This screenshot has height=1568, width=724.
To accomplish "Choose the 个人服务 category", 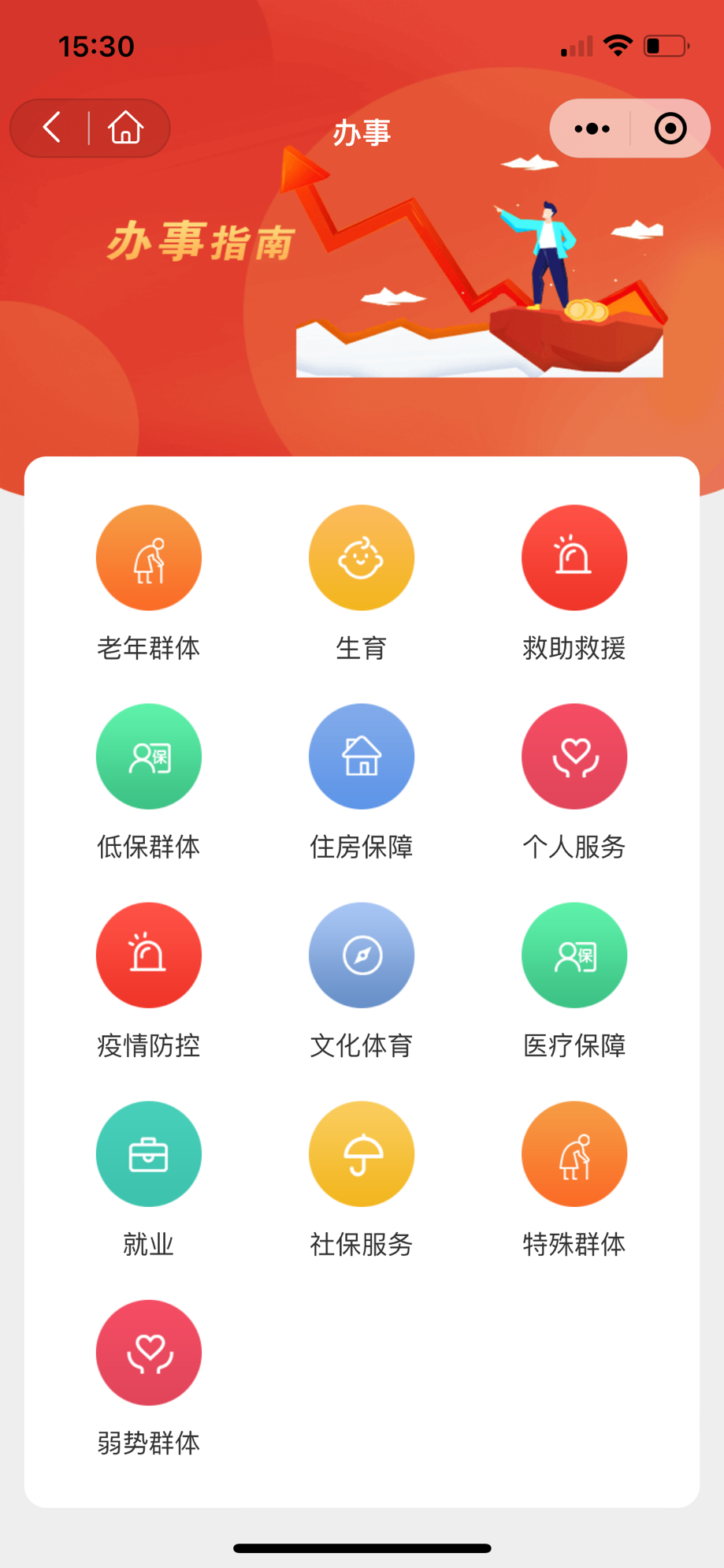I will tap(574, 757).
